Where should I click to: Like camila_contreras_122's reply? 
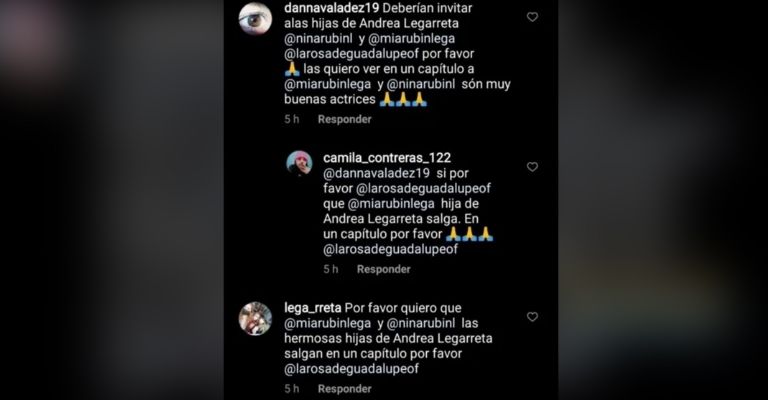tap(532, 167)
